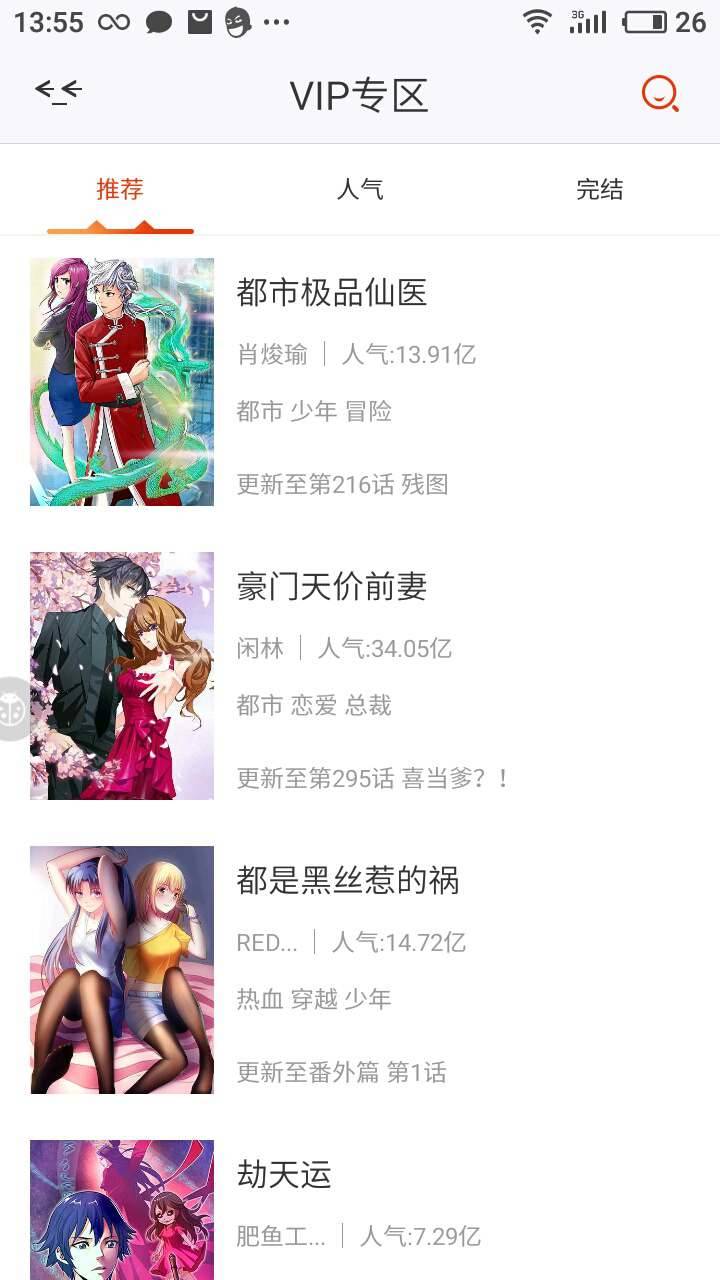Select the 推荐 tab

click(120, 190)
